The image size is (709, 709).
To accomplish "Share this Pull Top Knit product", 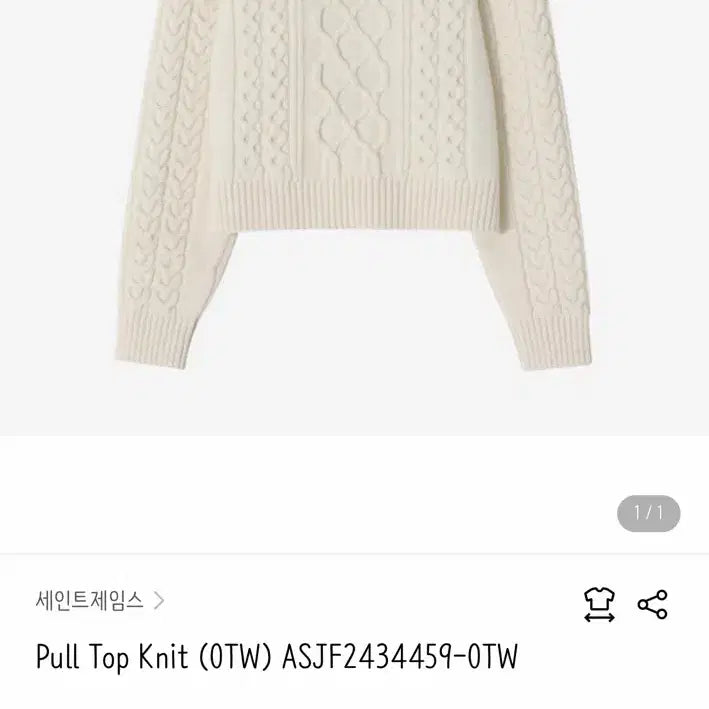I will tap(652, 604).
